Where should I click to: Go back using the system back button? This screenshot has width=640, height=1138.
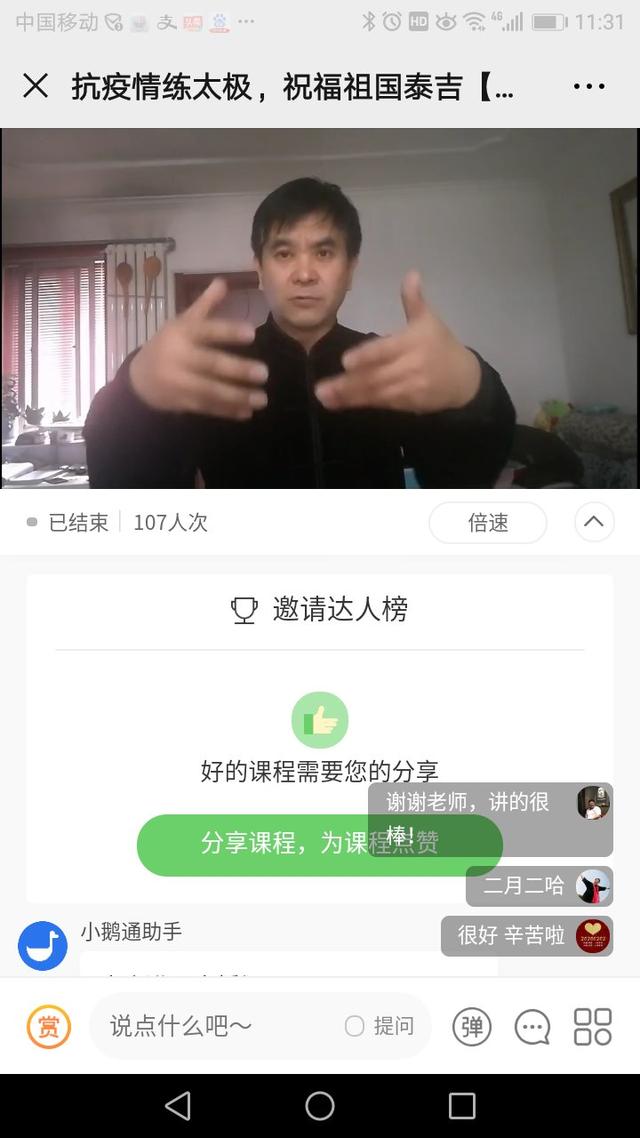click(178, 1105)
